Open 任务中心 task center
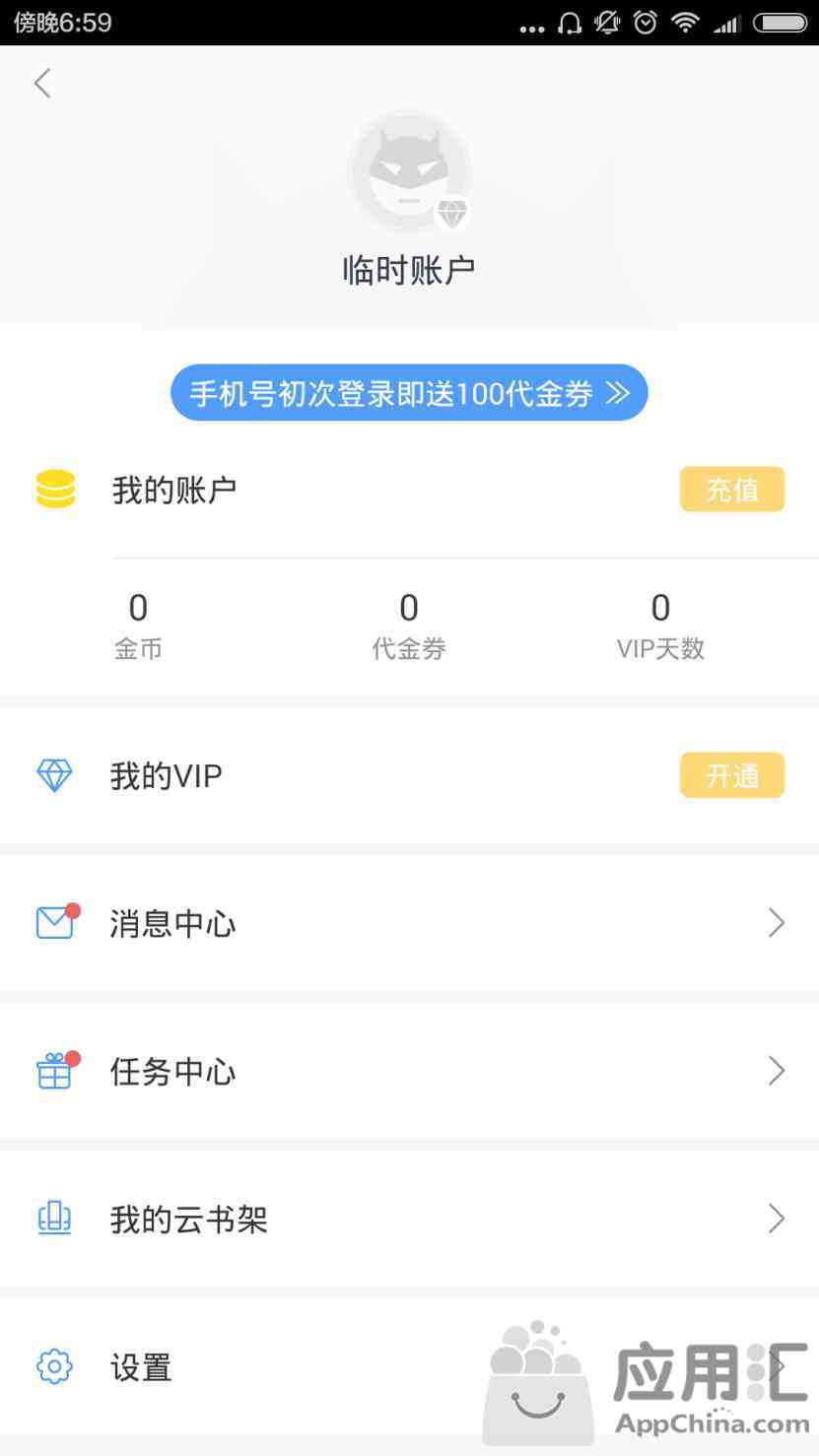This screenshot has height=1456, width=819. [409, 1071]
